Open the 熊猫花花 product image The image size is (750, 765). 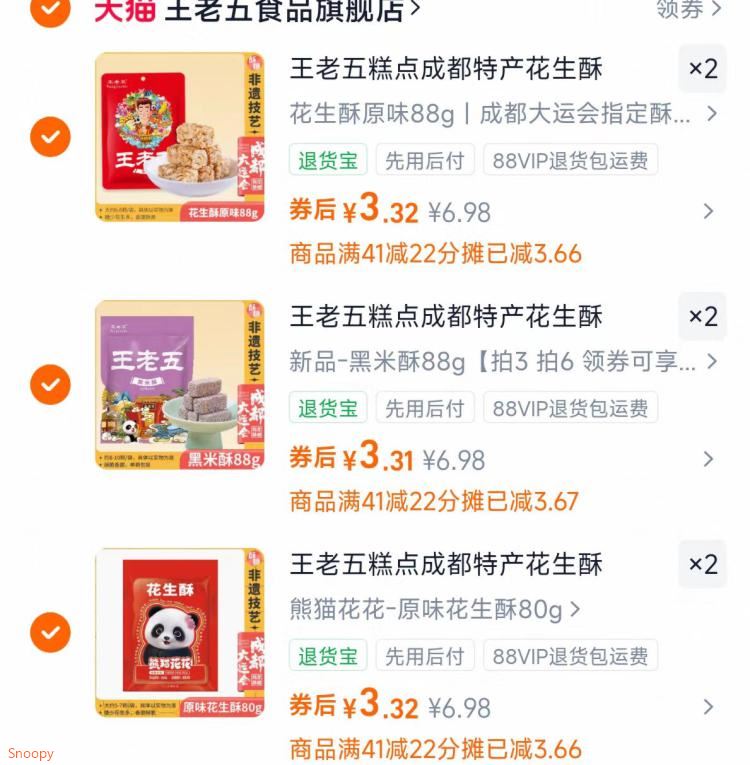180,632
